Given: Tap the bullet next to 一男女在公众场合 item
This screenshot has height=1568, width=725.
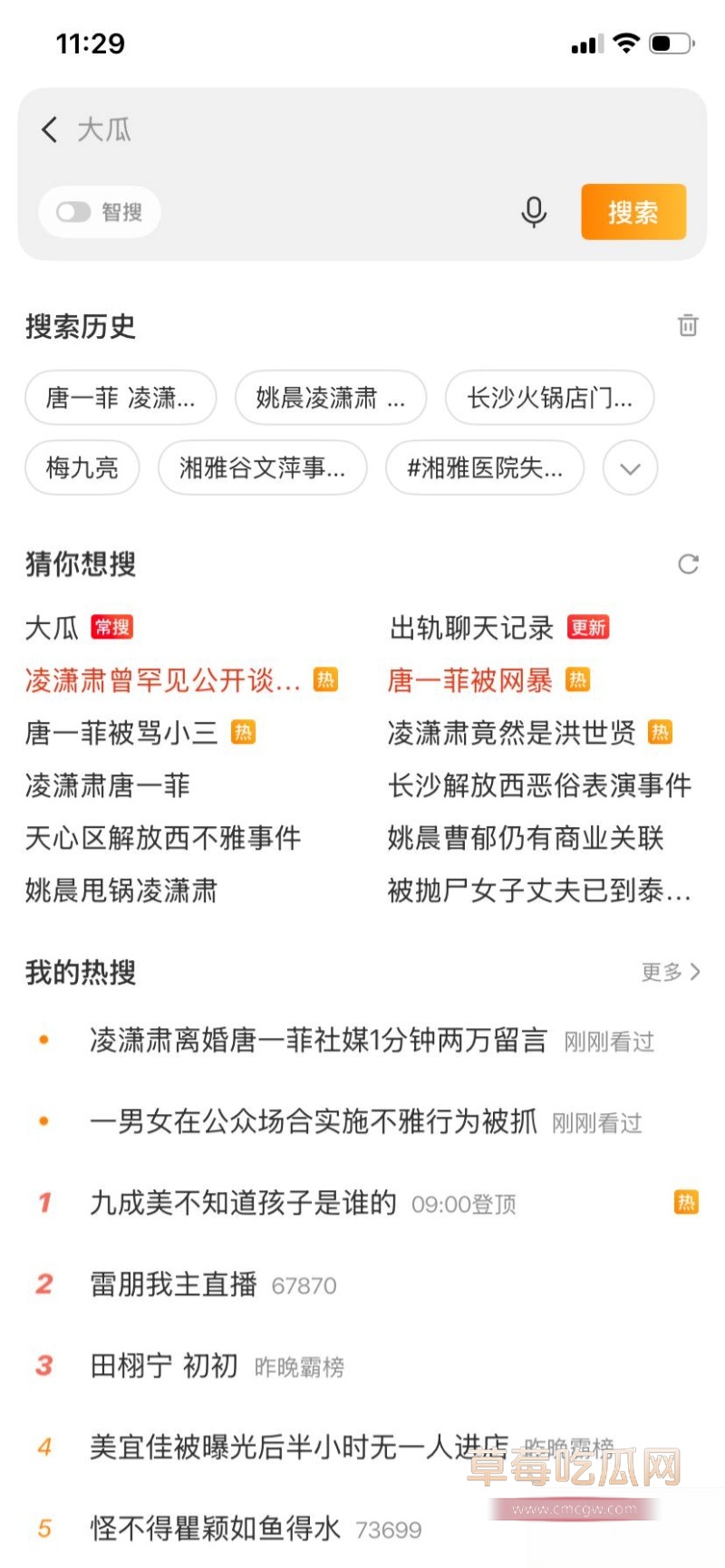Looking at the screenshot, I should pos(42,1121).
